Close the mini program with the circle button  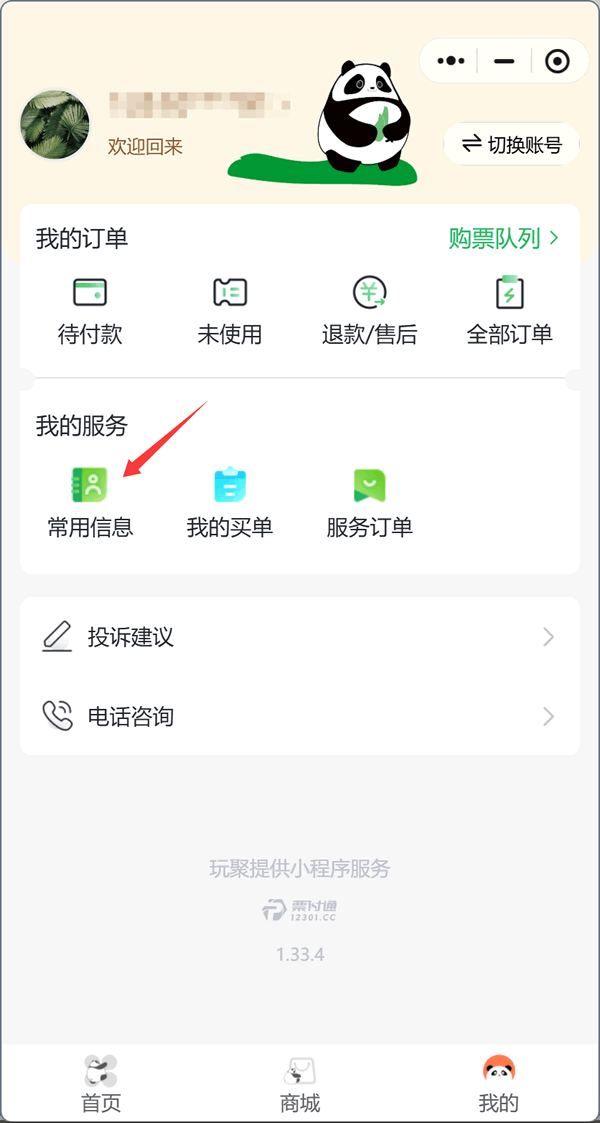pos(557,62)
